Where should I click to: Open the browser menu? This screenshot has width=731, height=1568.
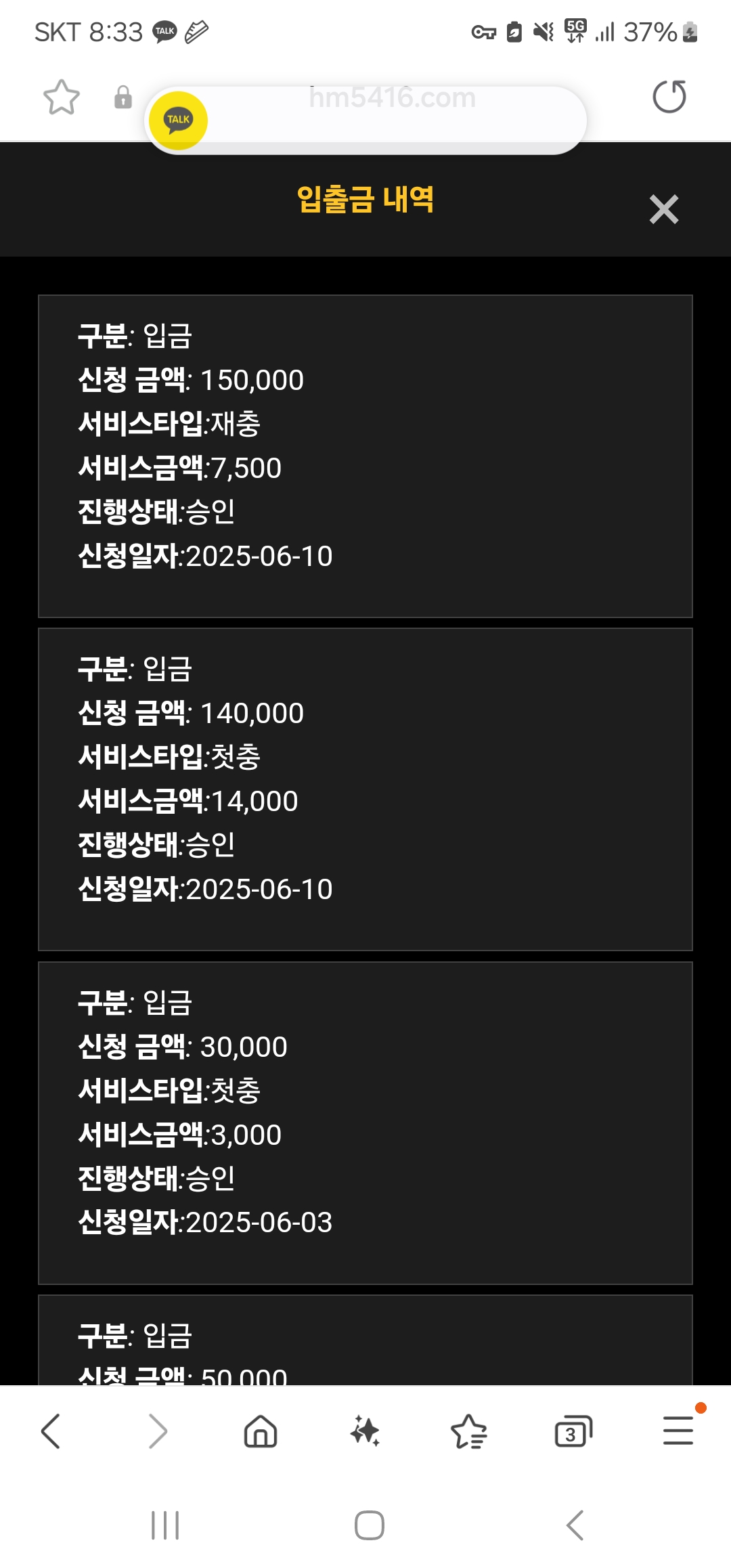coord(678,1430)
